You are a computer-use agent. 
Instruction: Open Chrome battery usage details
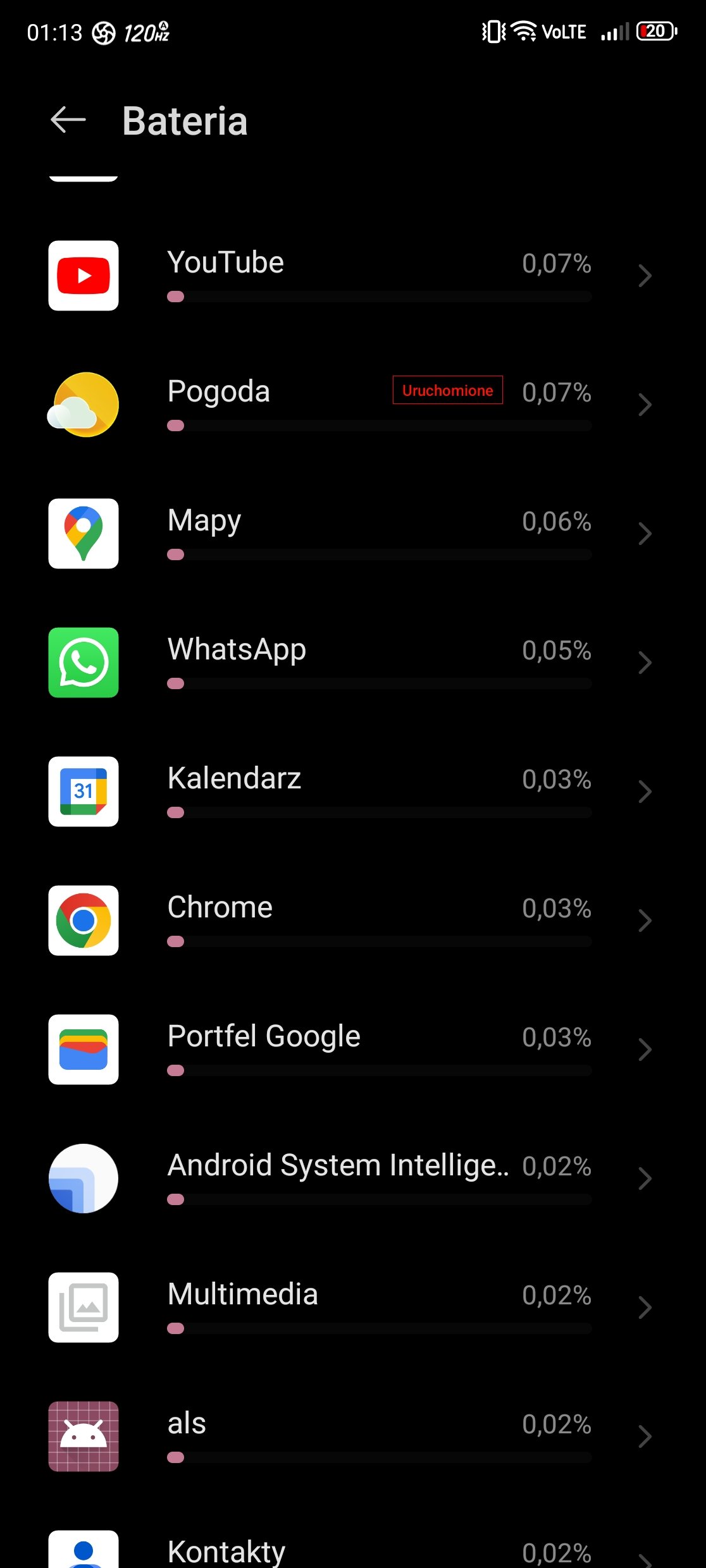click(353, 921)
